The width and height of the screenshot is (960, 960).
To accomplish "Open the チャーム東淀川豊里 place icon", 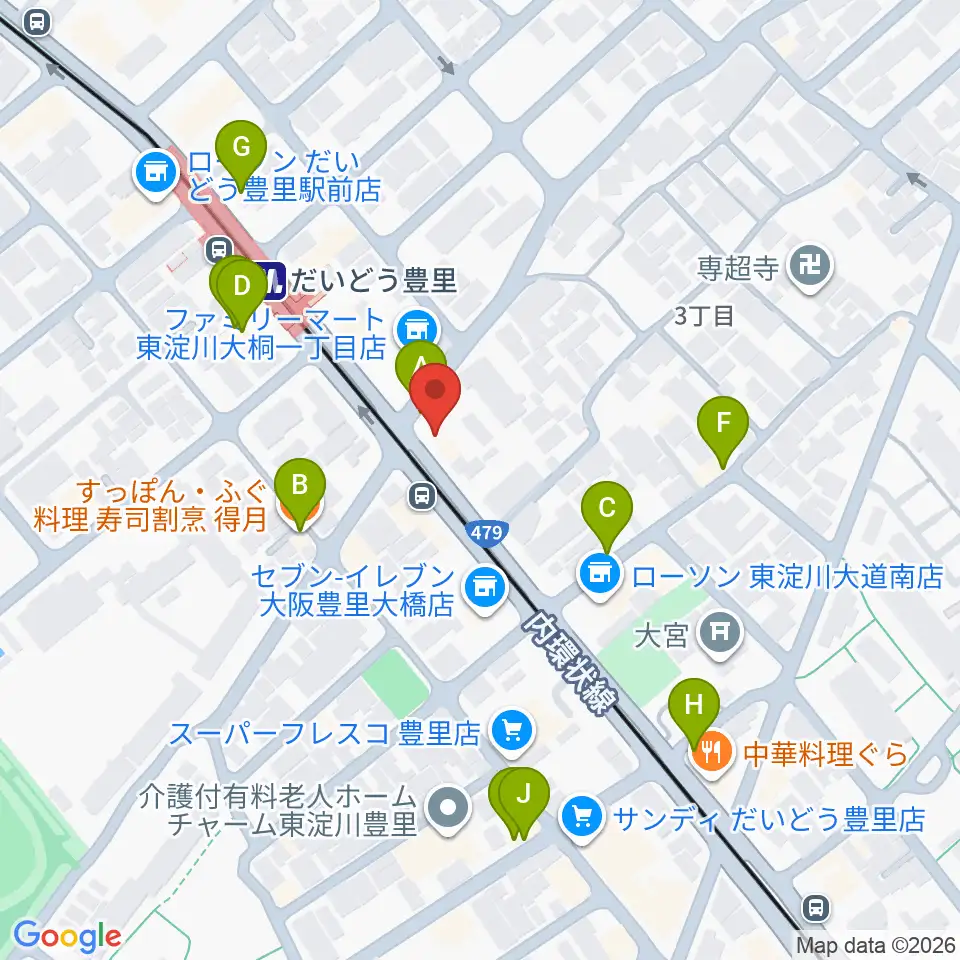I will point(448,808).
